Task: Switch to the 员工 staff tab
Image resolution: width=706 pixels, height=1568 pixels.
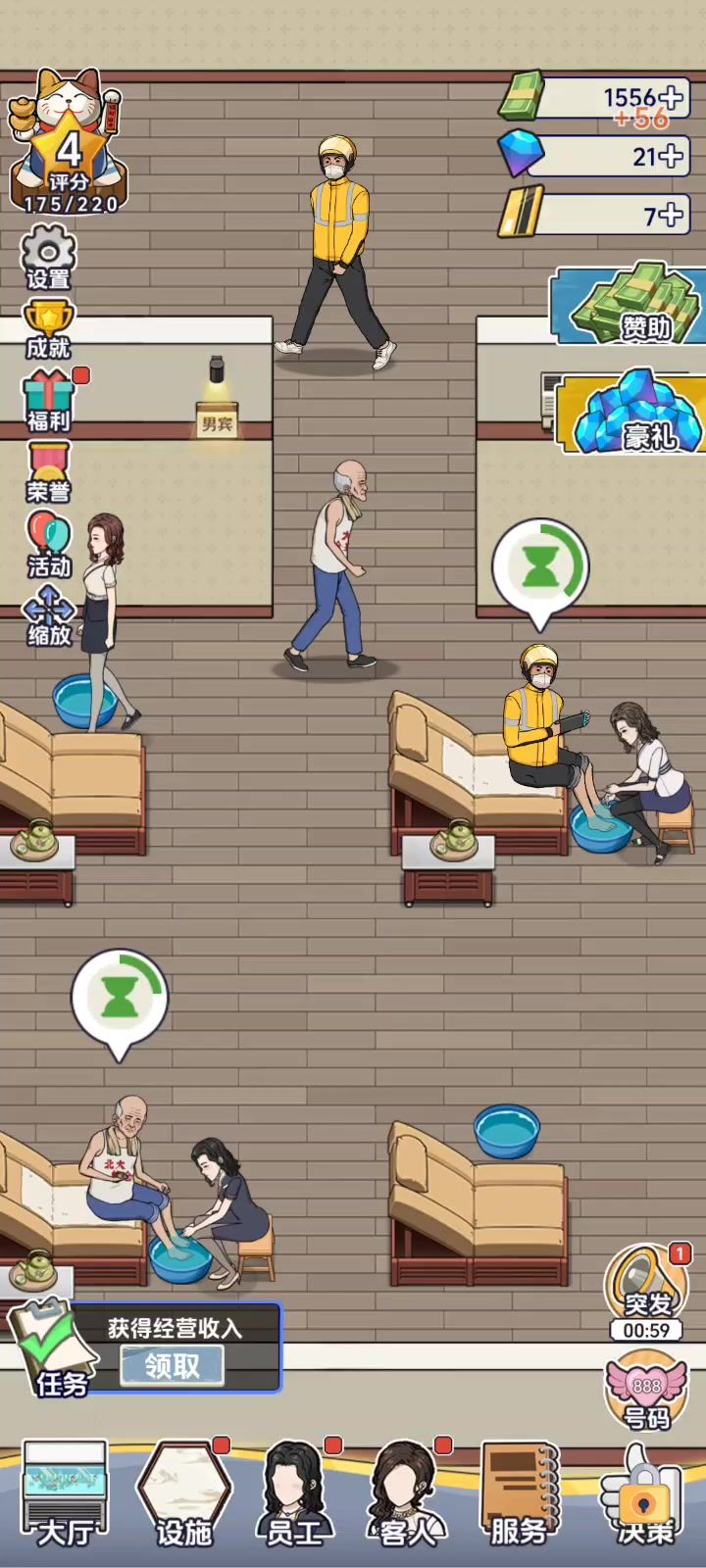Action: 294,1494
